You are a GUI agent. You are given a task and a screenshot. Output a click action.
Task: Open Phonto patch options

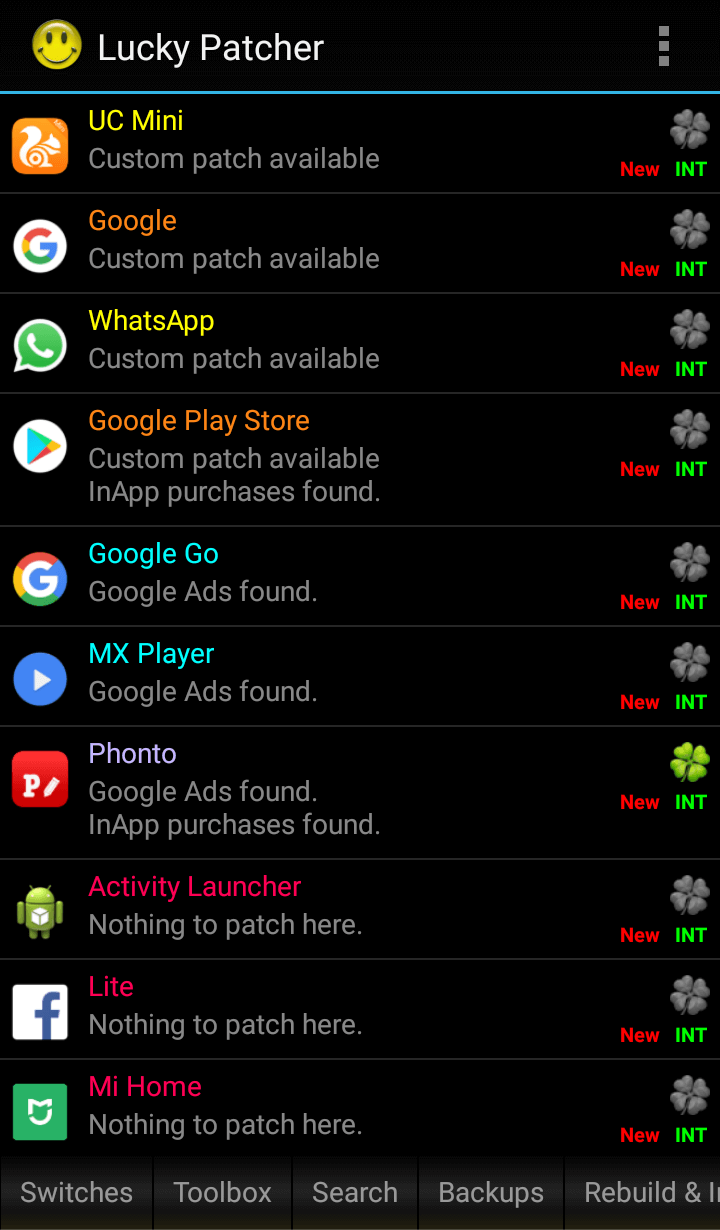[360, 793]
